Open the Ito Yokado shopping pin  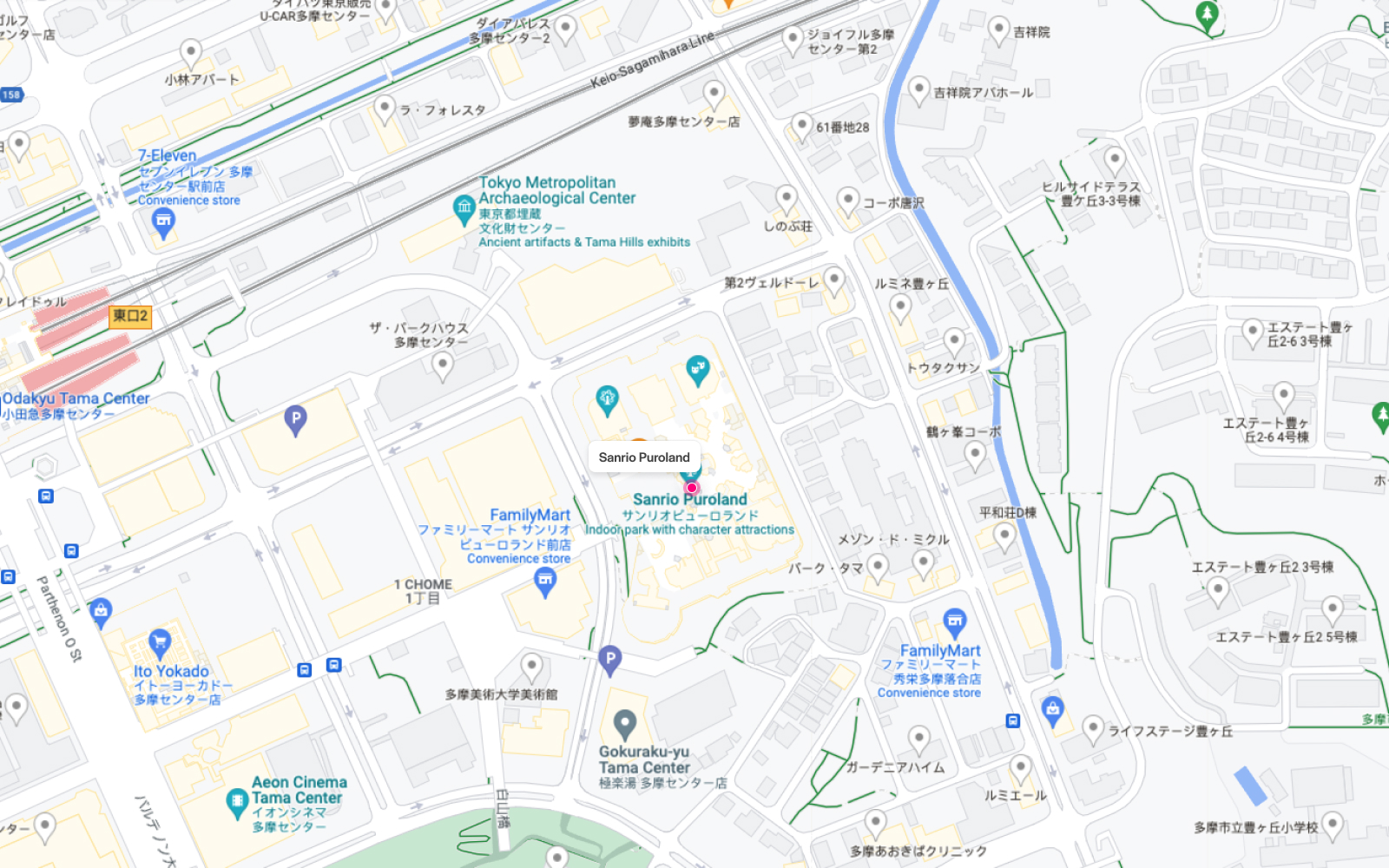[x=159, y=642]
